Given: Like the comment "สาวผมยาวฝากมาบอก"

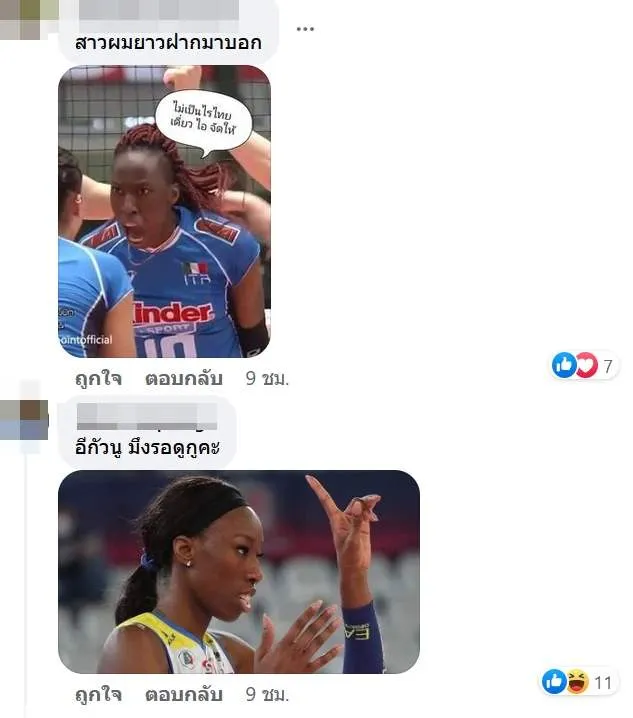Looking at the screenshot, I should tap(98, 379).
